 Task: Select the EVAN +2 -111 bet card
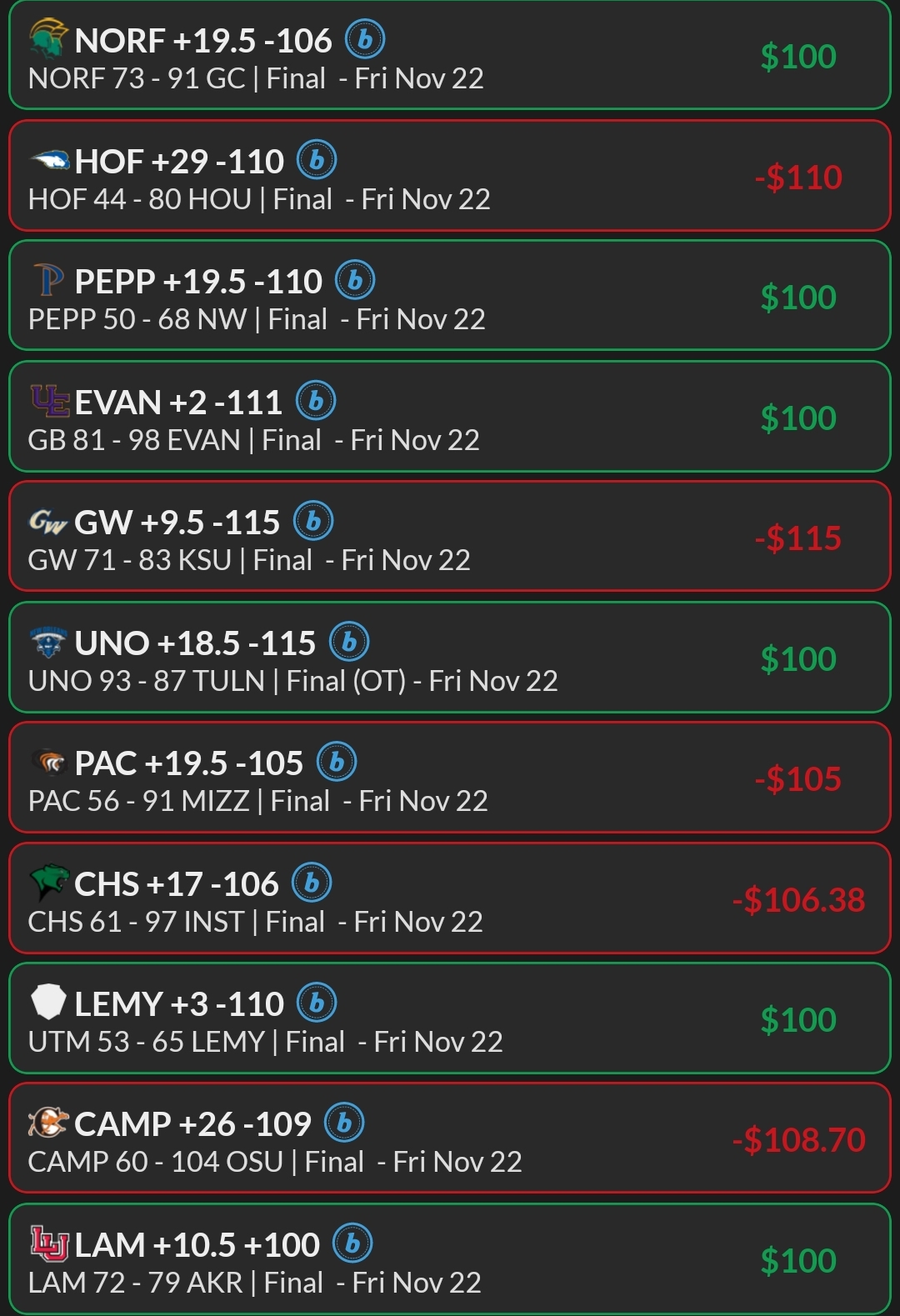(450, 418)
